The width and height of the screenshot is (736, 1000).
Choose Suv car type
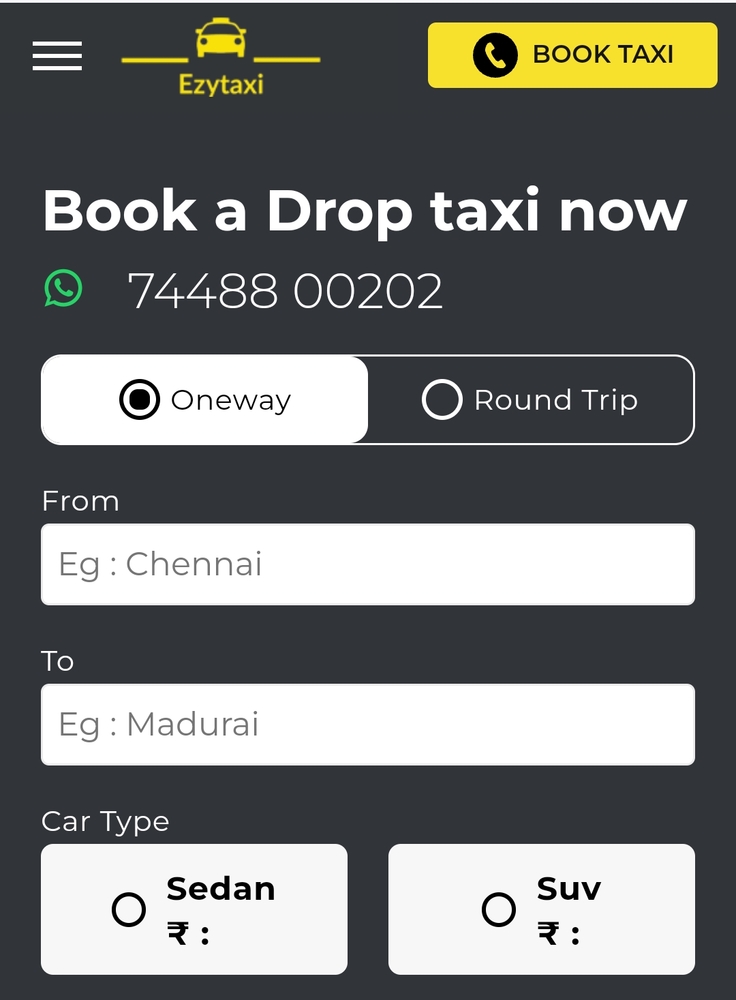point(541,909)
